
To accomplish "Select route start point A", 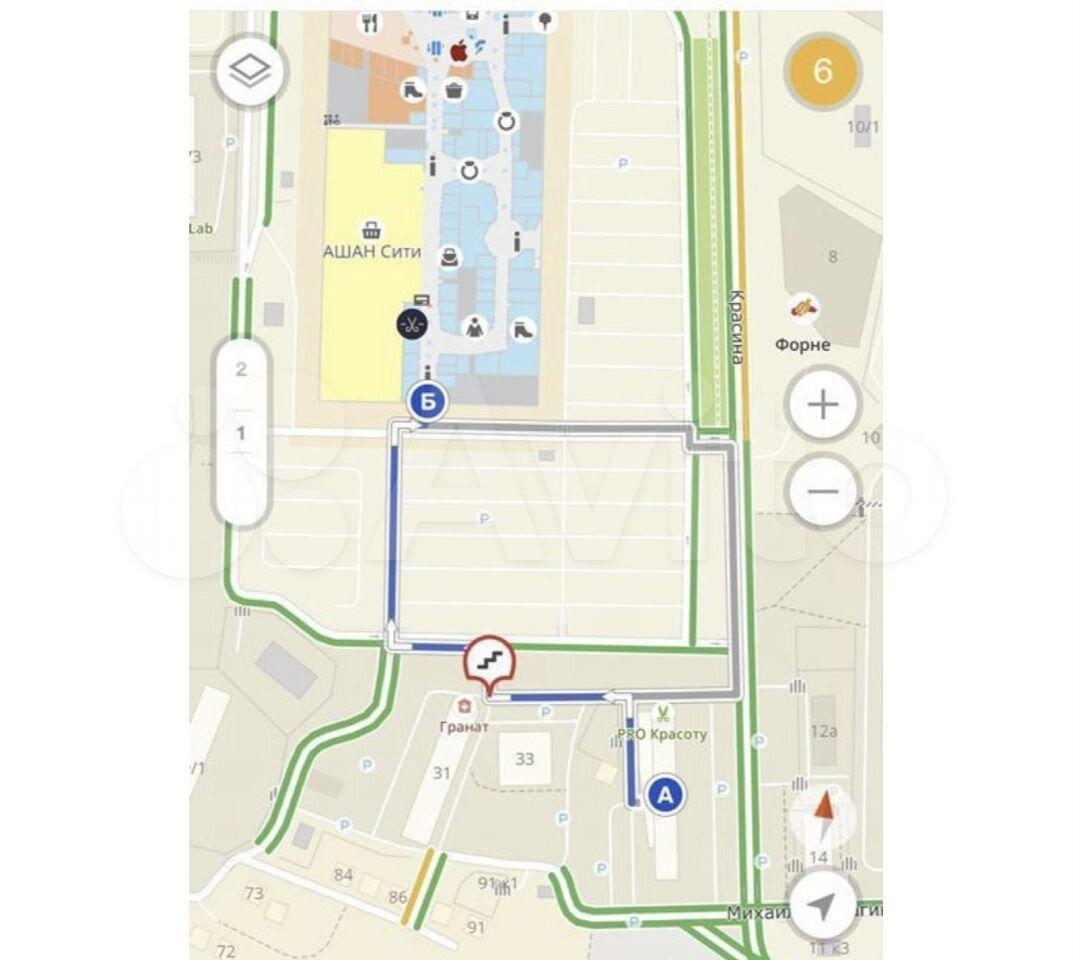I will click(x=666, y=794).
